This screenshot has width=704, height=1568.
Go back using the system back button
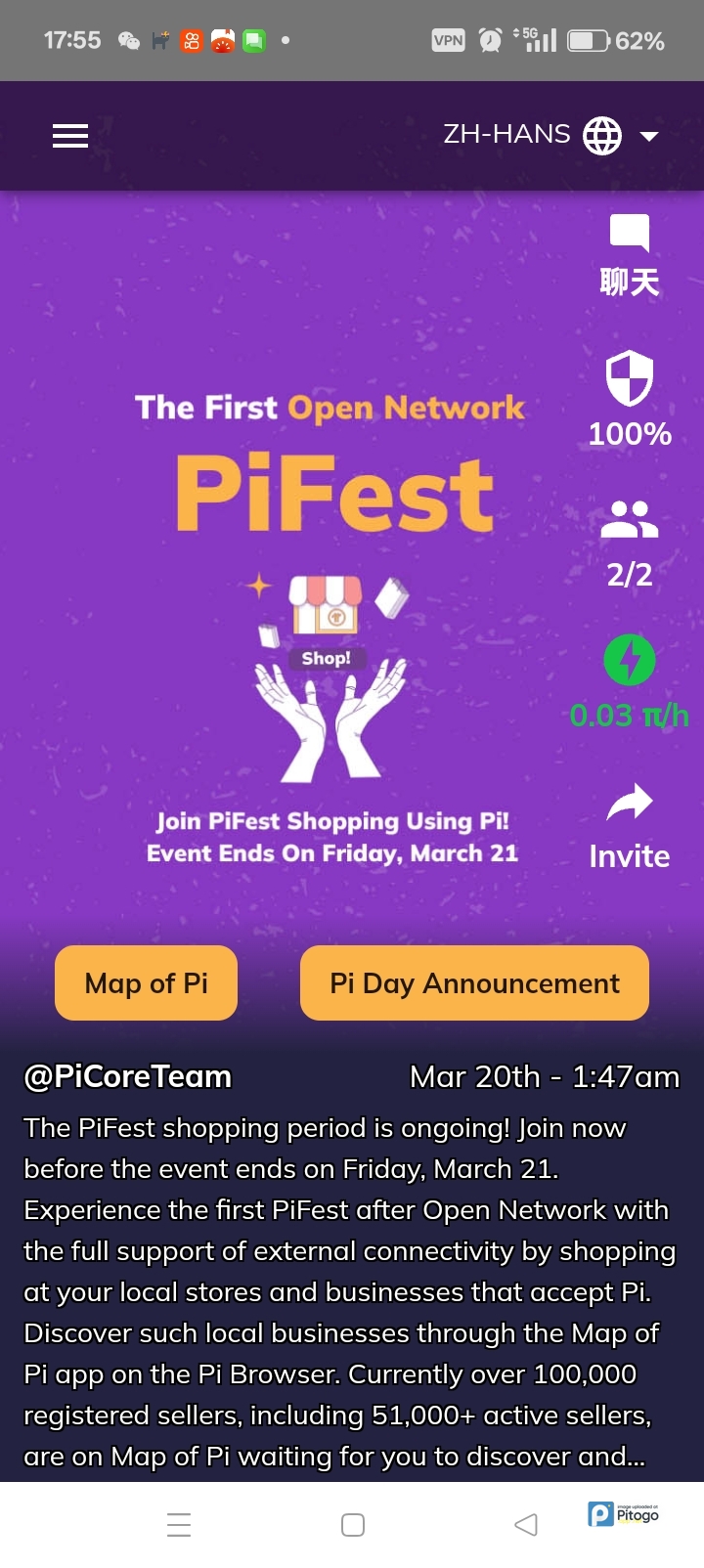point(526,1525)
